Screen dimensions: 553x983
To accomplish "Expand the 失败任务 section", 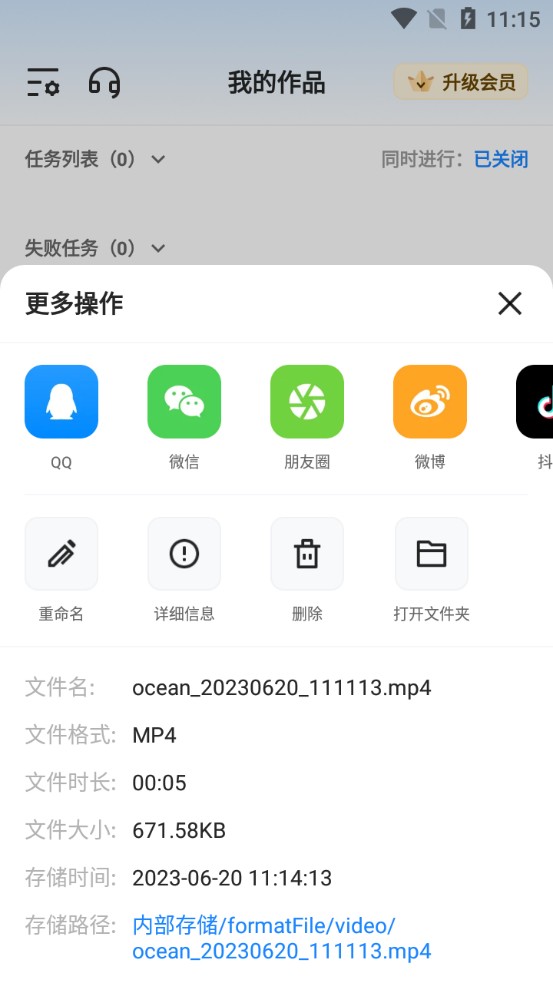I will coord(95,248).
